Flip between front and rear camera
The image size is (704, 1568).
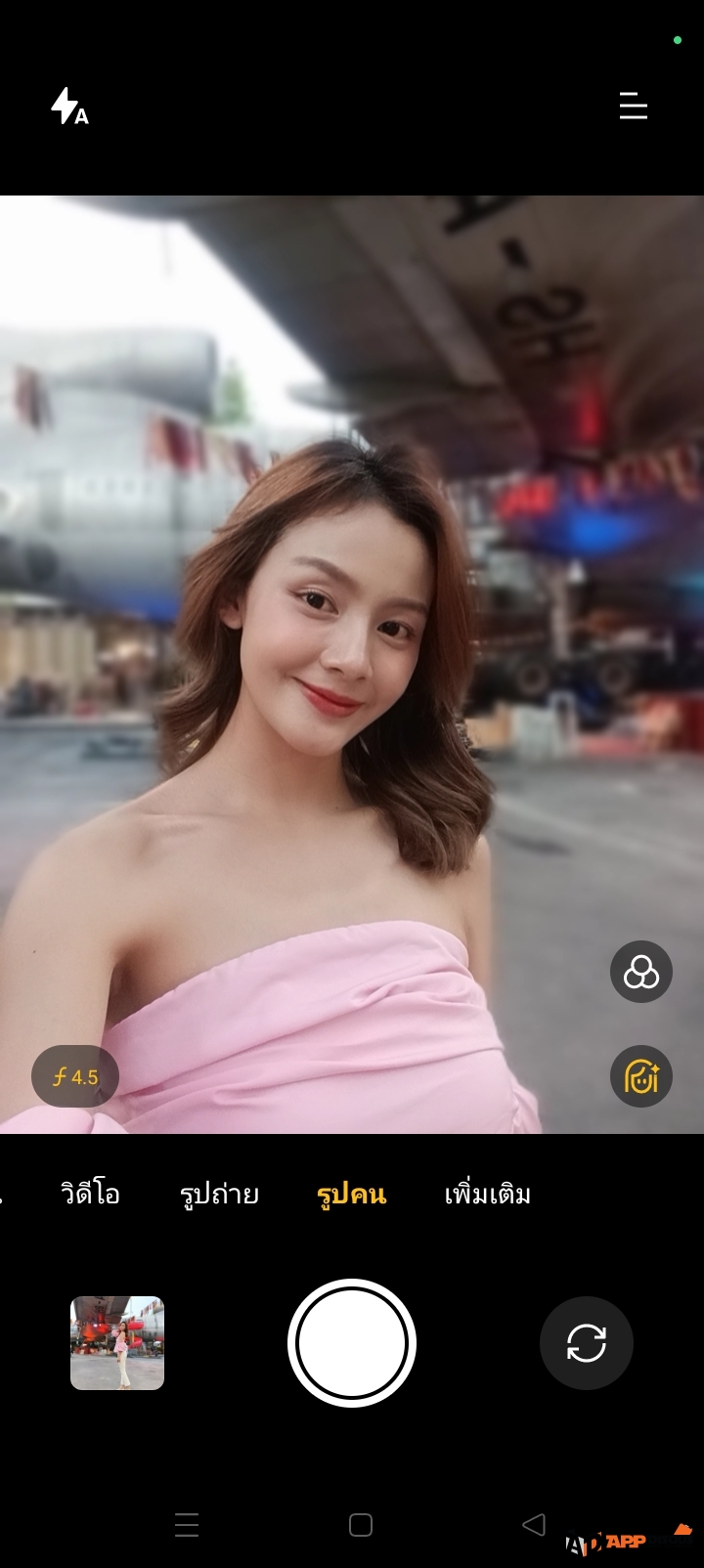click(586, 1342)
